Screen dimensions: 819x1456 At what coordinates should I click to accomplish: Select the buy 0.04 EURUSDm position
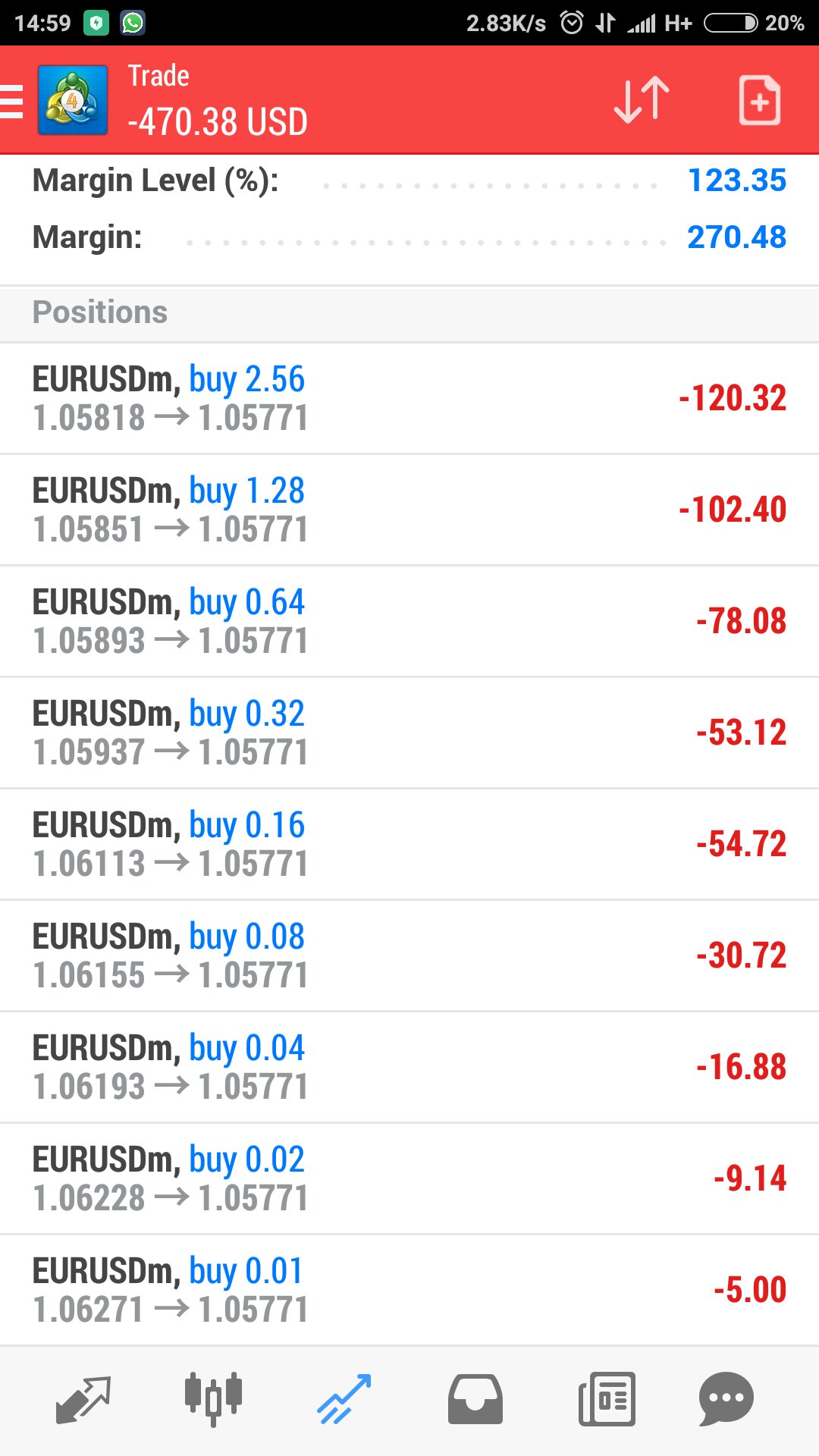coord(409,1068)
